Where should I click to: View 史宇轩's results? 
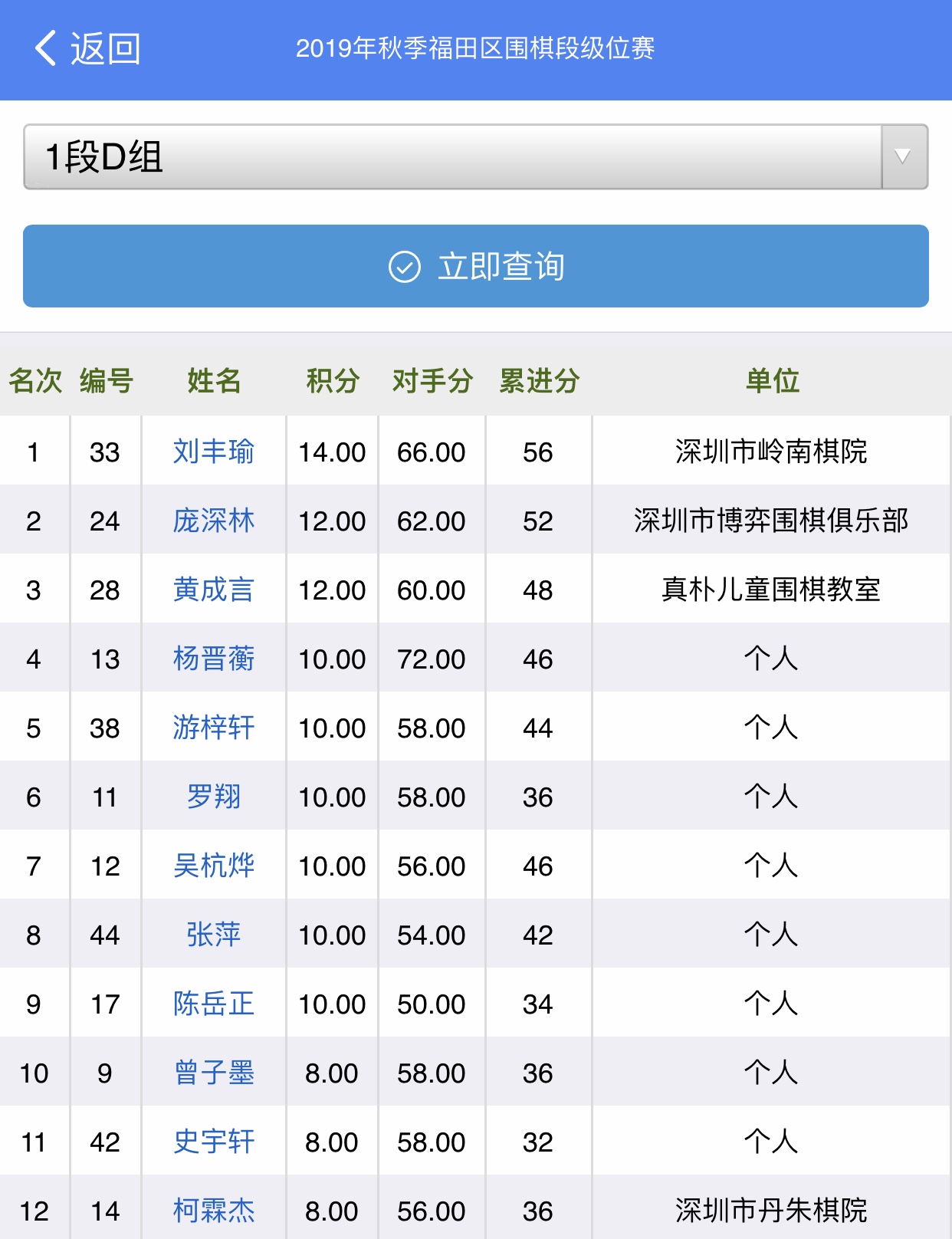point(213,1142)
